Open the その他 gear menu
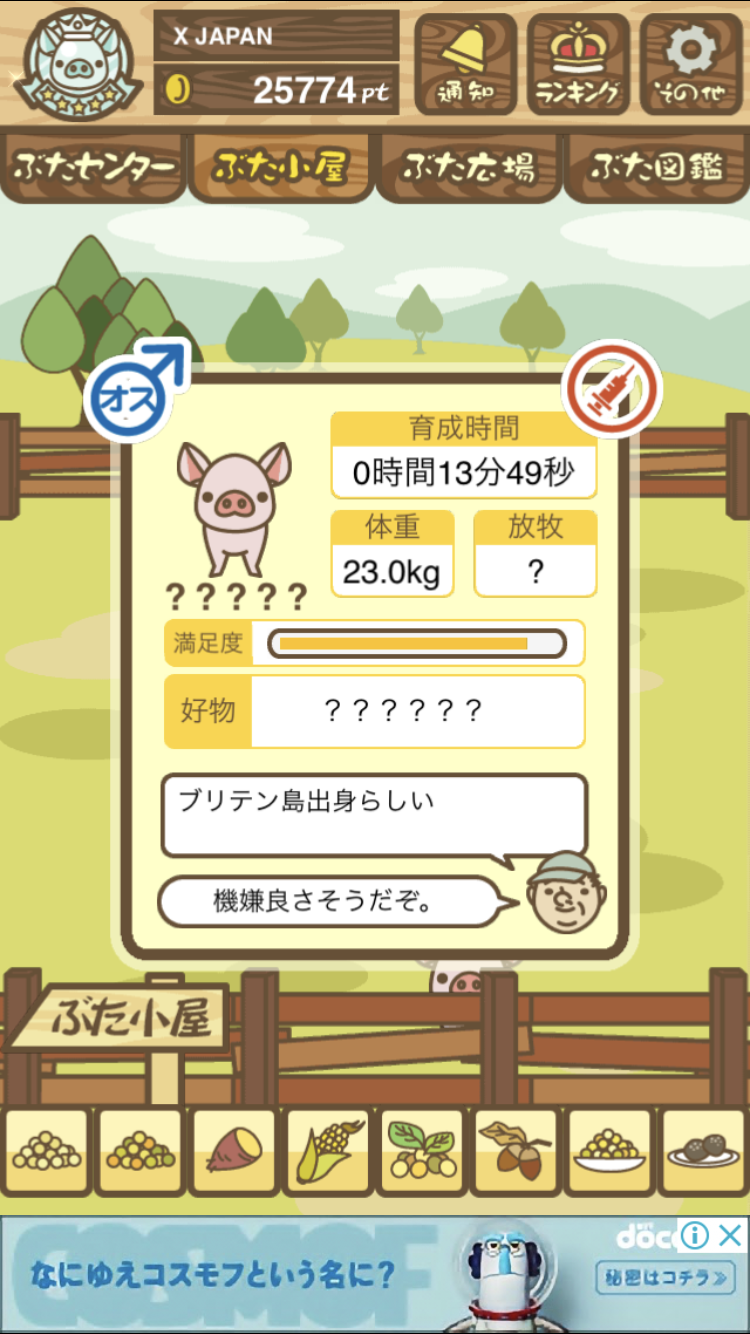 tap(691, 63)
